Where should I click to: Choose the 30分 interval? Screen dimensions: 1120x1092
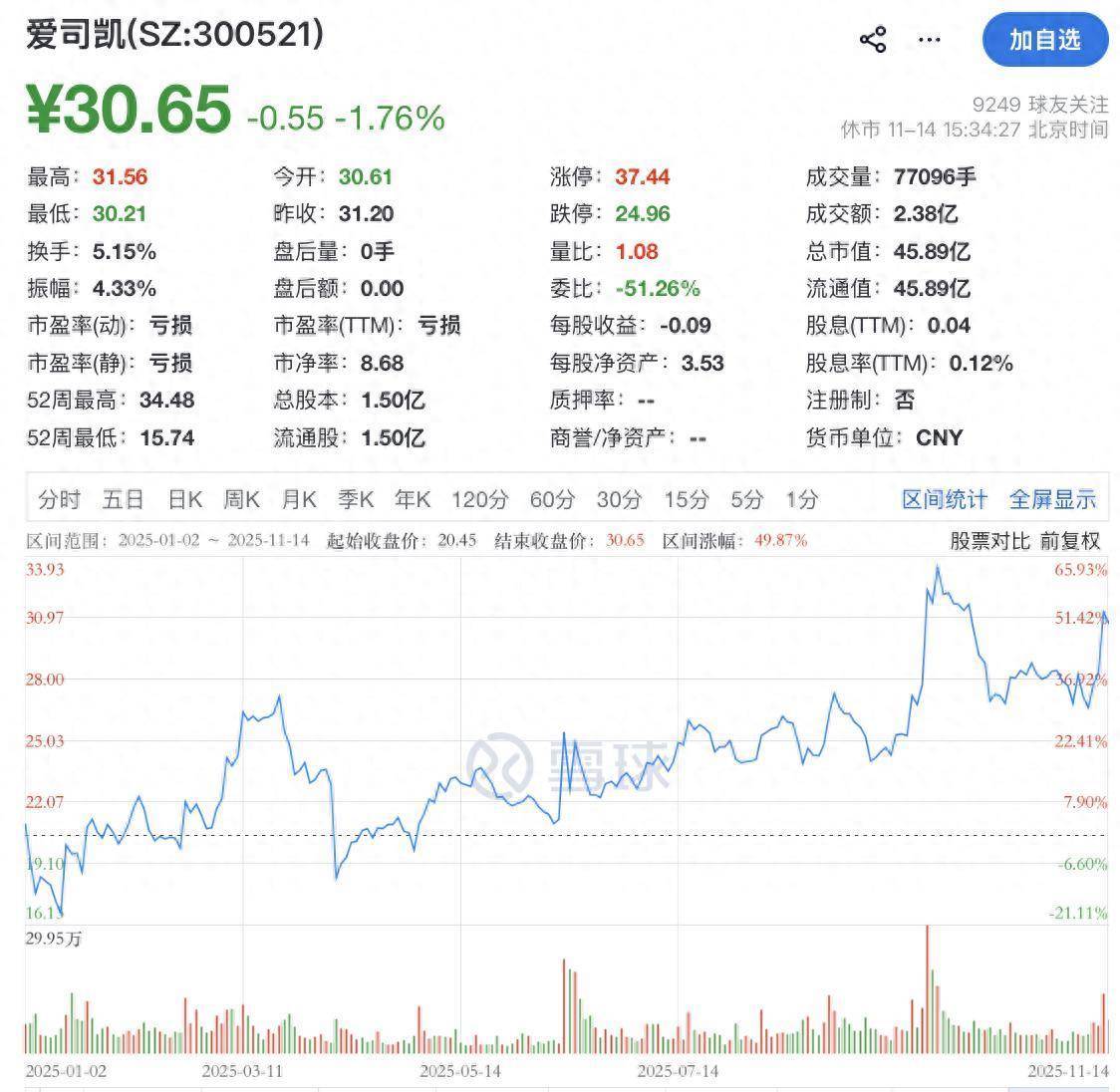coord(619,499)
